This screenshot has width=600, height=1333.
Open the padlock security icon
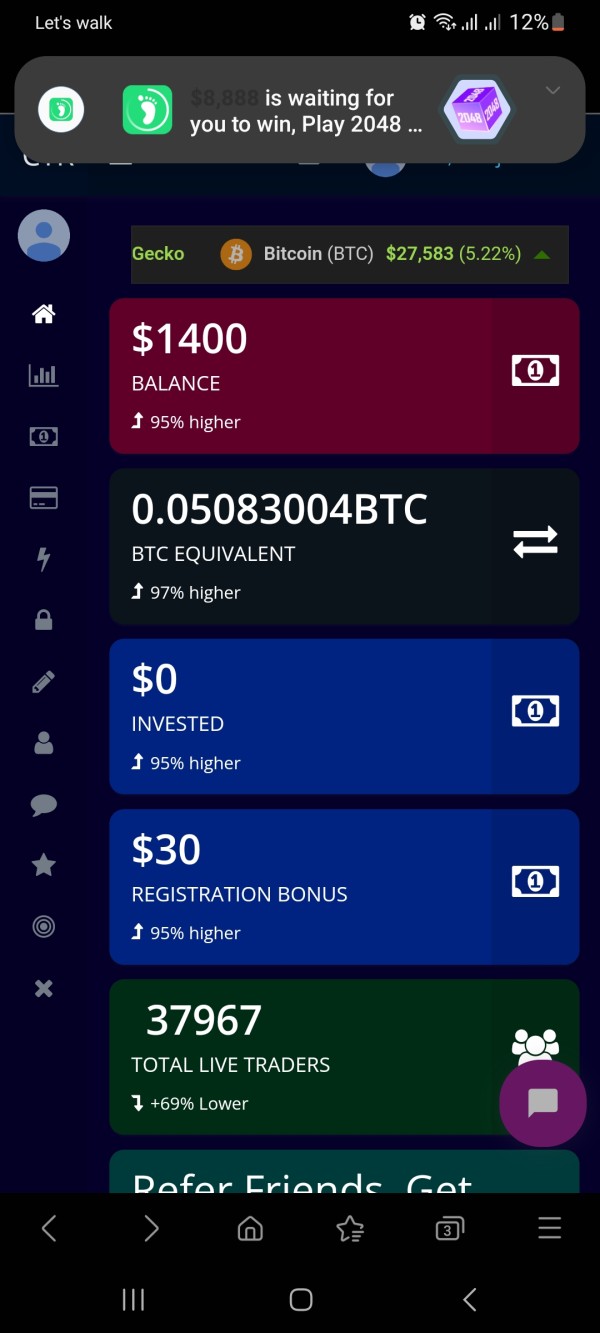(43, 621)
